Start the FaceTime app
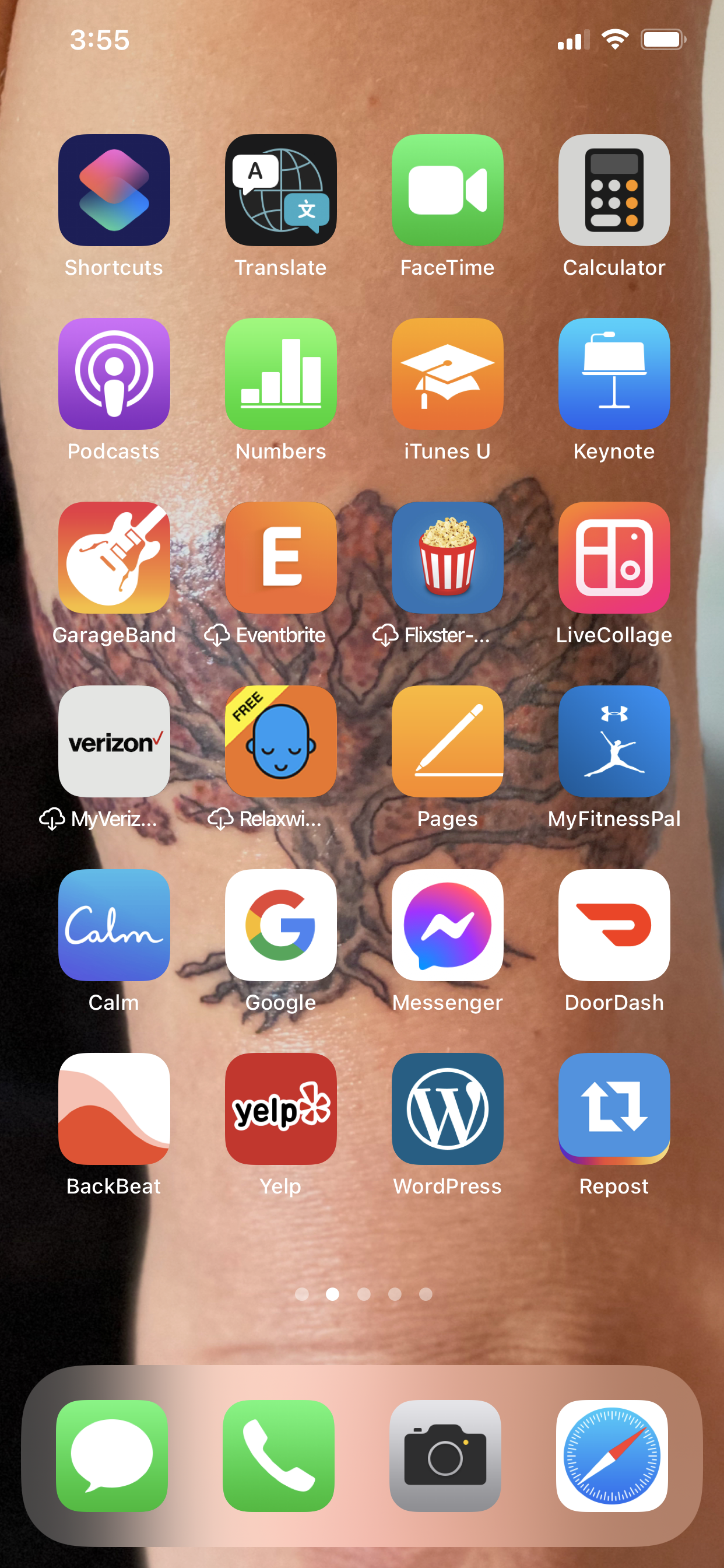This screenshot has height=1568, width=724. click(447, 190)
